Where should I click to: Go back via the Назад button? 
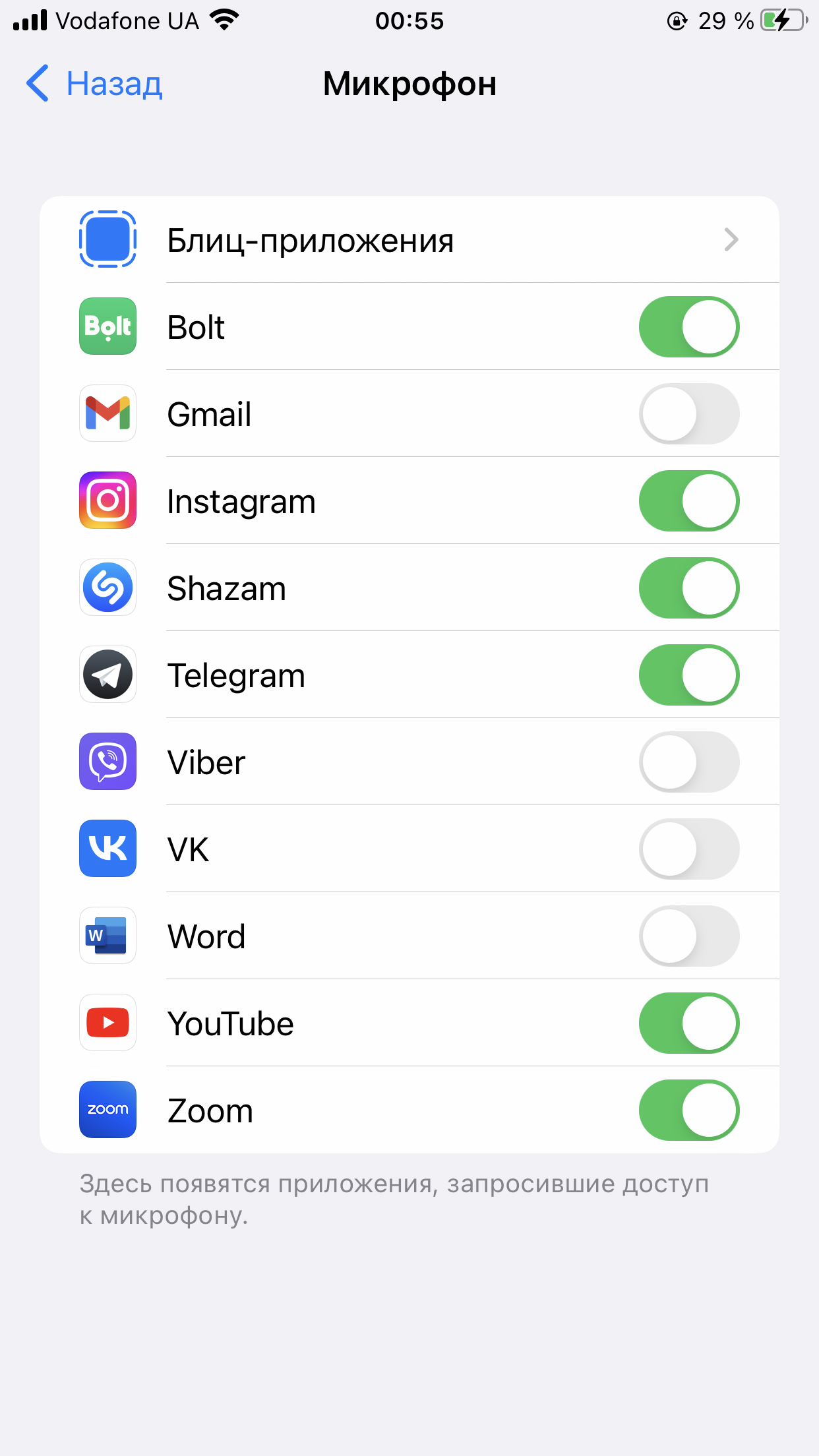coord(94,84)
